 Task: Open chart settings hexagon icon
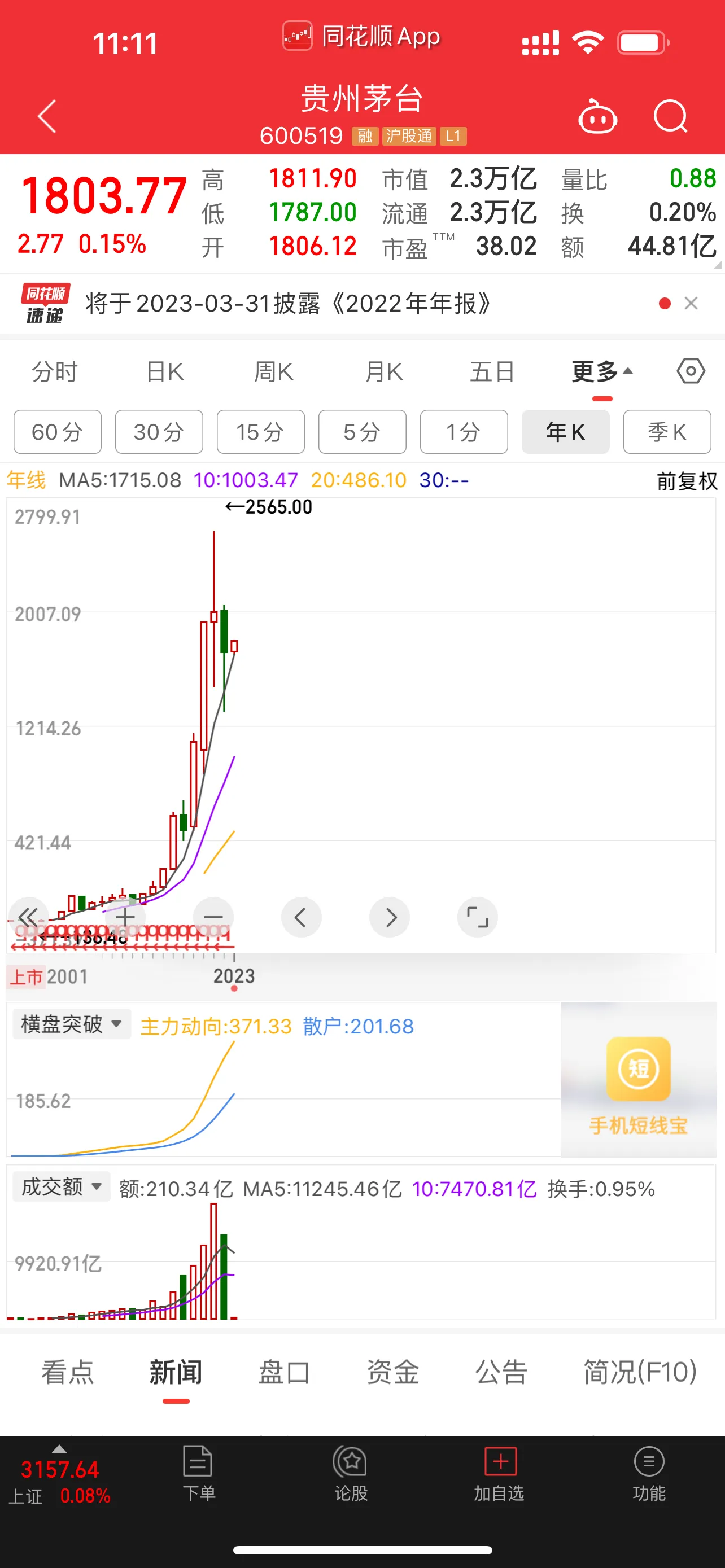[x=691, y=371]
